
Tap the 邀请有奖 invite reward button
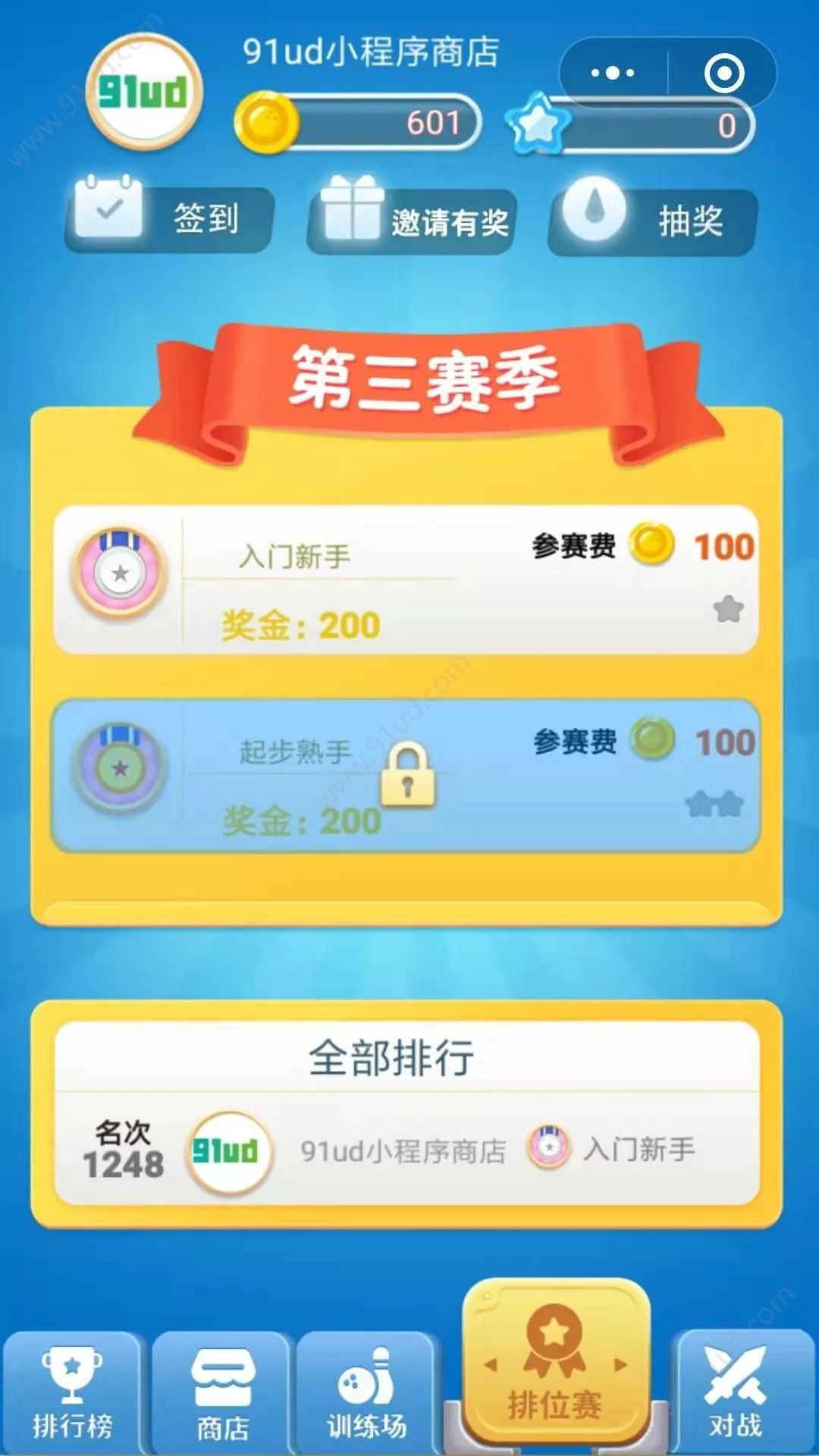(x=413, y=220)
